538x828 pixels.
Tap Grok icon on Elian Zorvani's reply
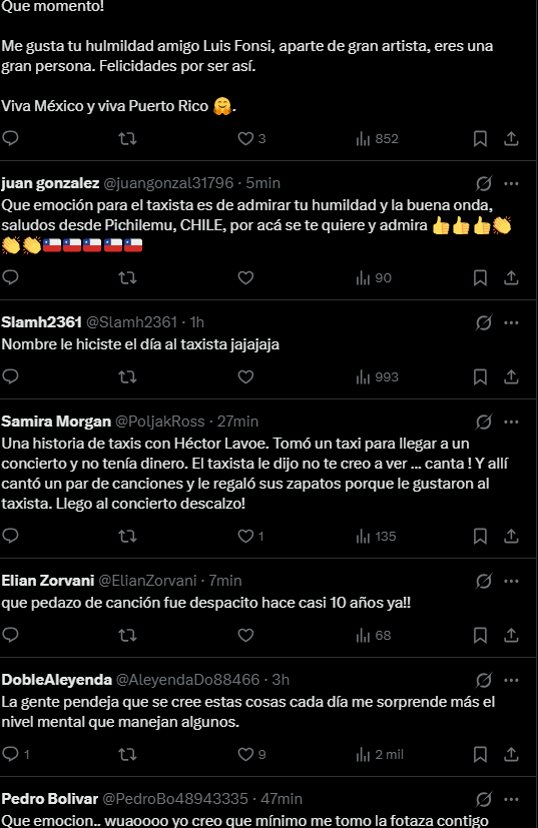[x=484, y=581]
